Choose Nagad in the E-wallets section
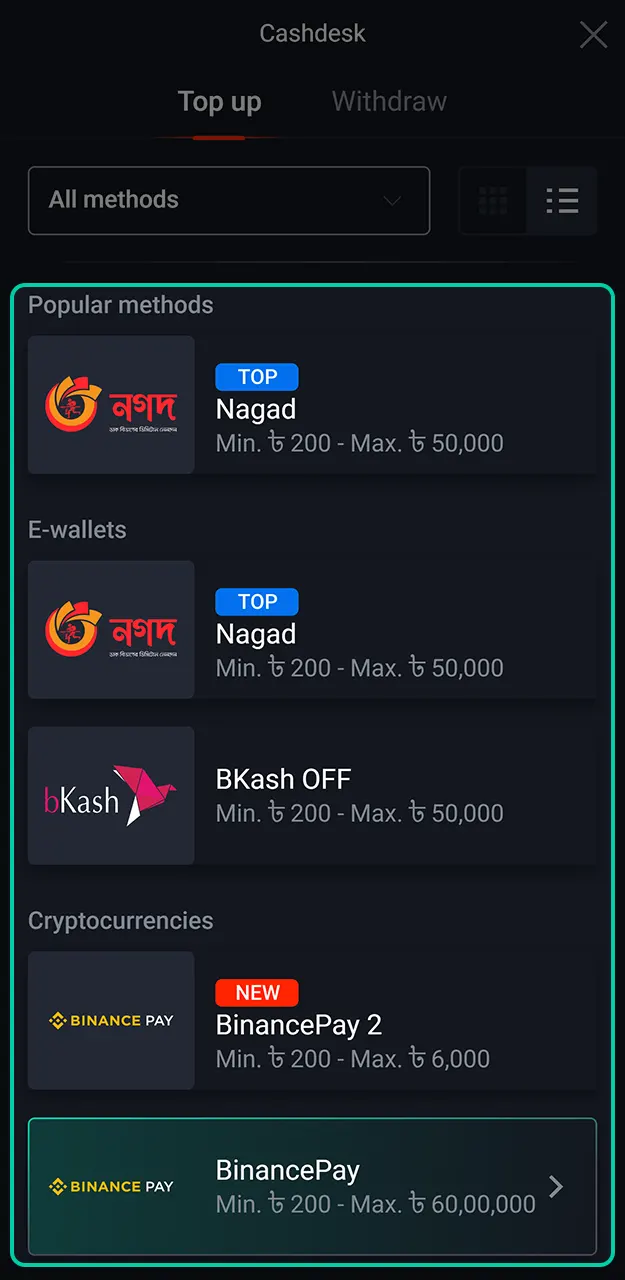The width and height of the screenshot is (625, 1280). [x=312, y=630]
